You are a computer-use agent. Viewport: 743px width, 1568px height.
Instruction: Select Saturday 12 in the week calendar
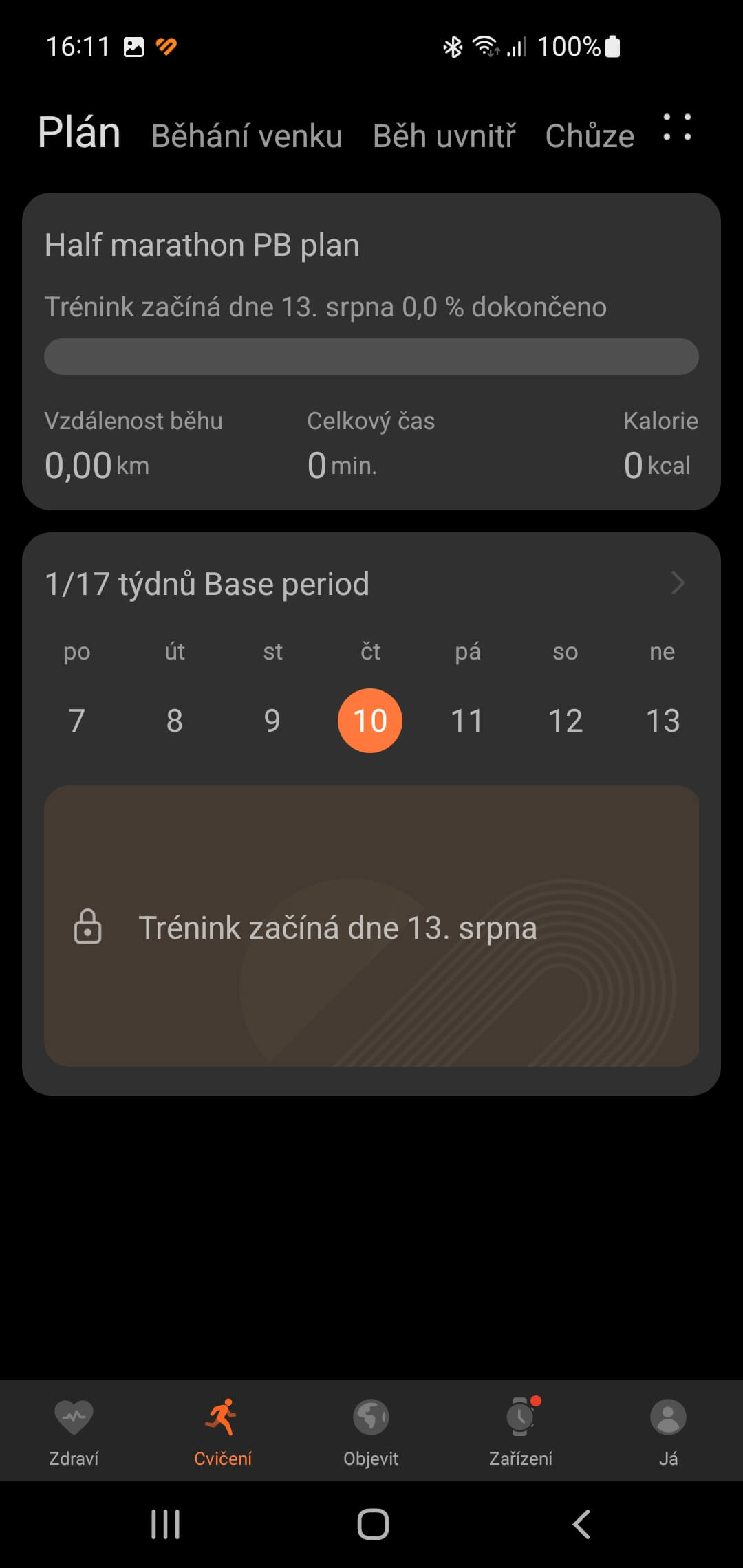pyautogui.click(x=566, y=721)
